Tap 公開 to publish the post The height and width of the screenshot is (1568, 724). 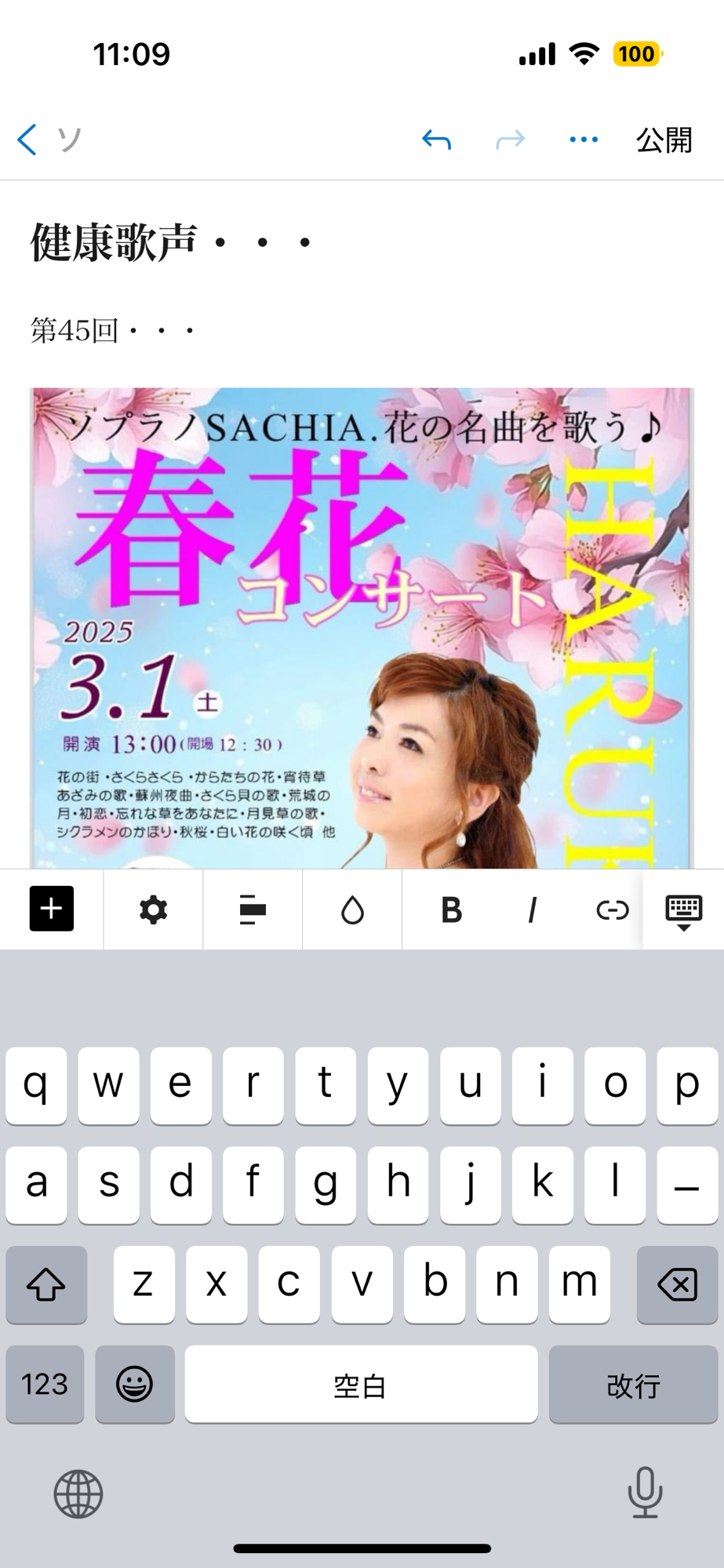[x=664, y=140]
